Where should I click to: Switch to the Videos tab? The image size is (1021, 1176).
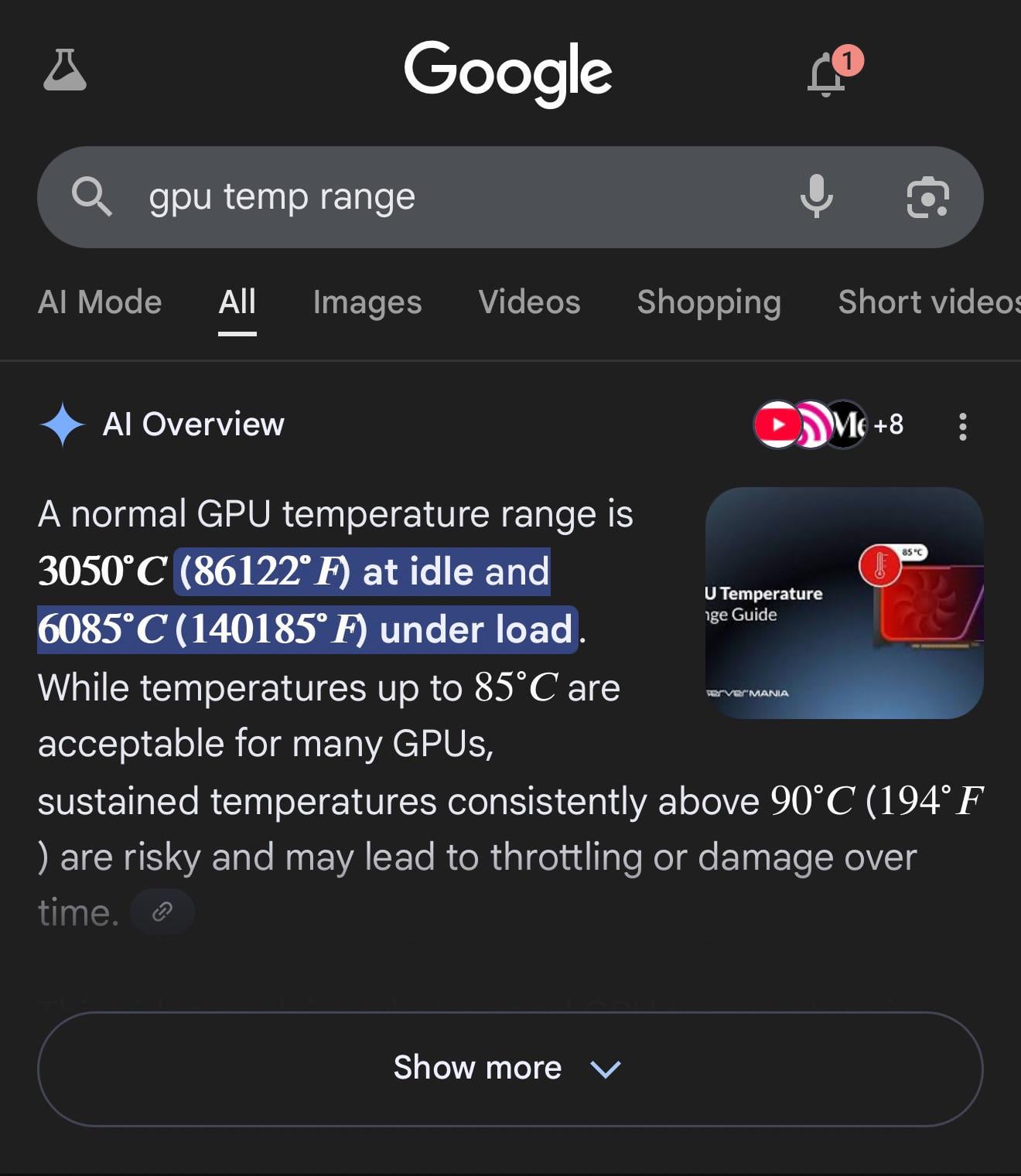coord(529,302)
